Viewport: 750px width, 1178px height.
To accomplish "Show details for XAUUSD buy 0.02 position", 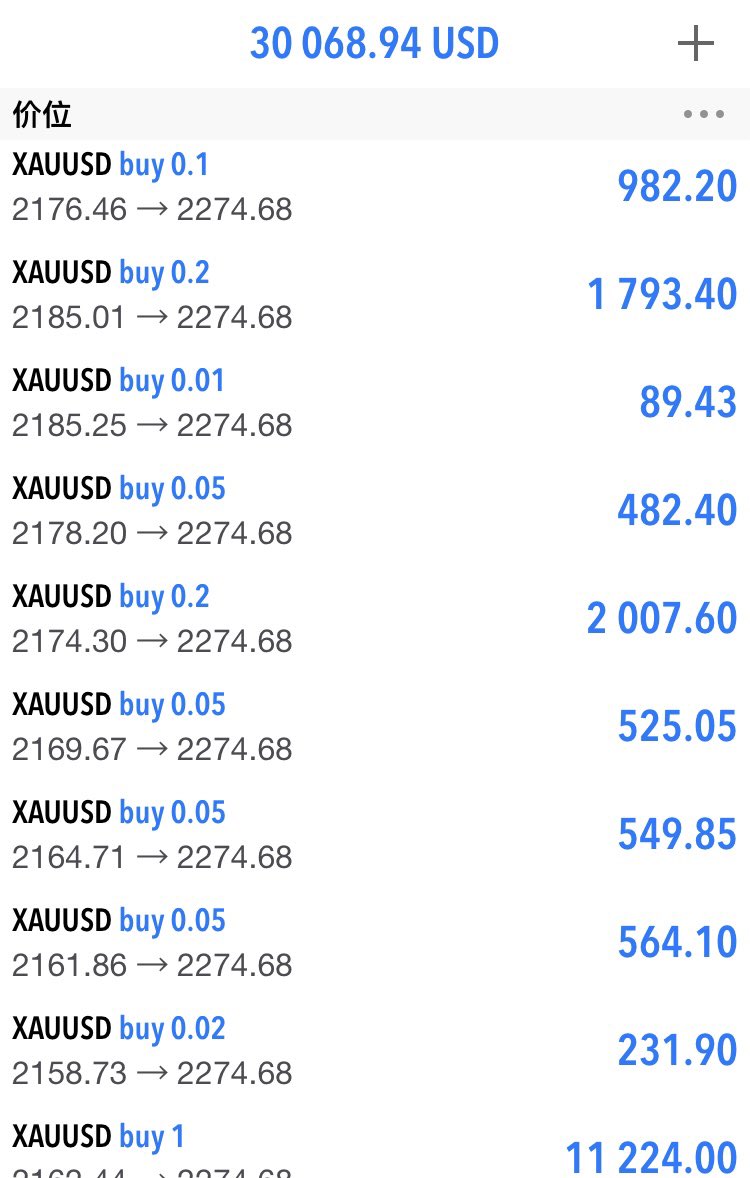I will coord(375,1051).
